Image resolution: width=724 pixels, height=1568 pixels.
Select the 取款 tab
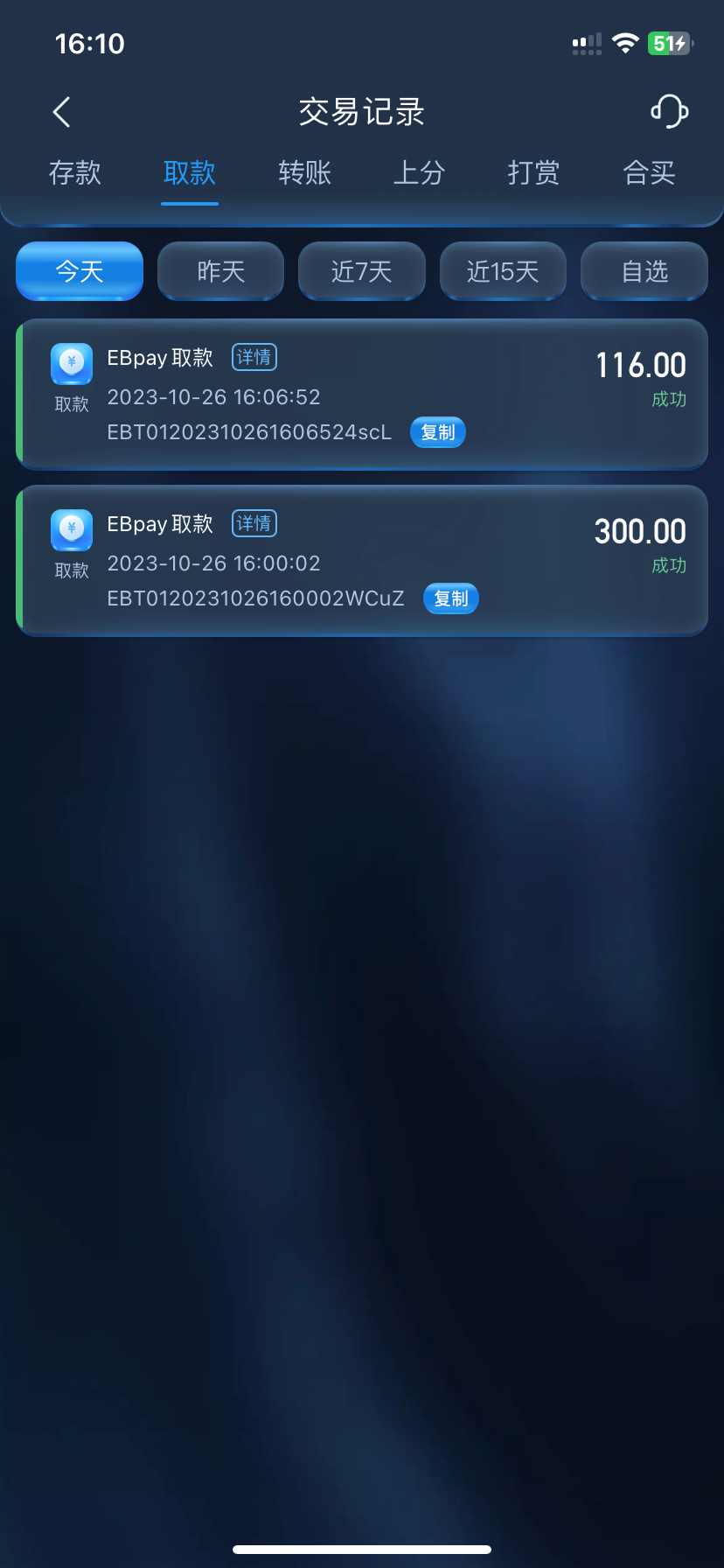[190, 172]
